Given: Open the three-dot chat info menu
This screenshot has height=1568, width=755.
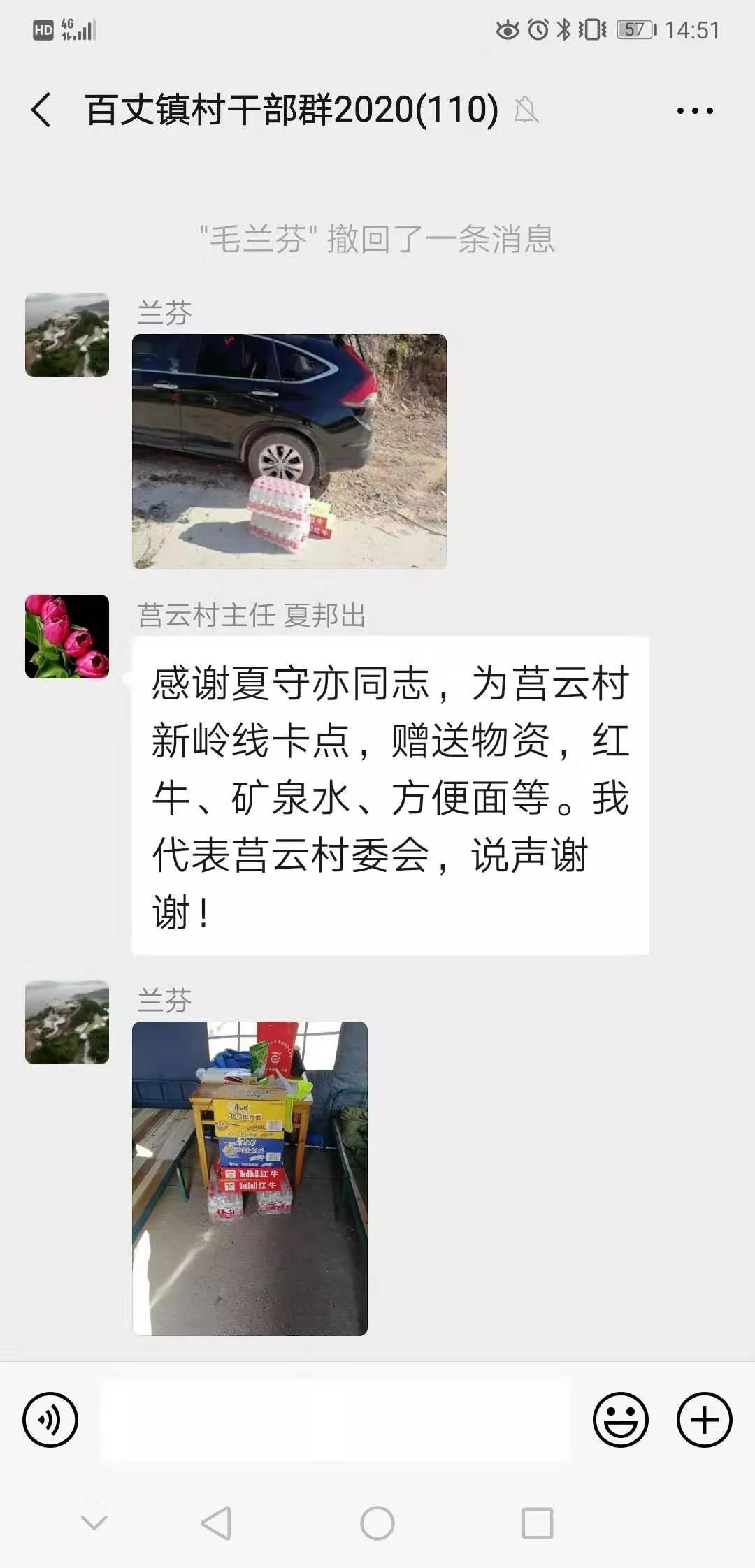Looking at the screenshot, I should [694, 110].
